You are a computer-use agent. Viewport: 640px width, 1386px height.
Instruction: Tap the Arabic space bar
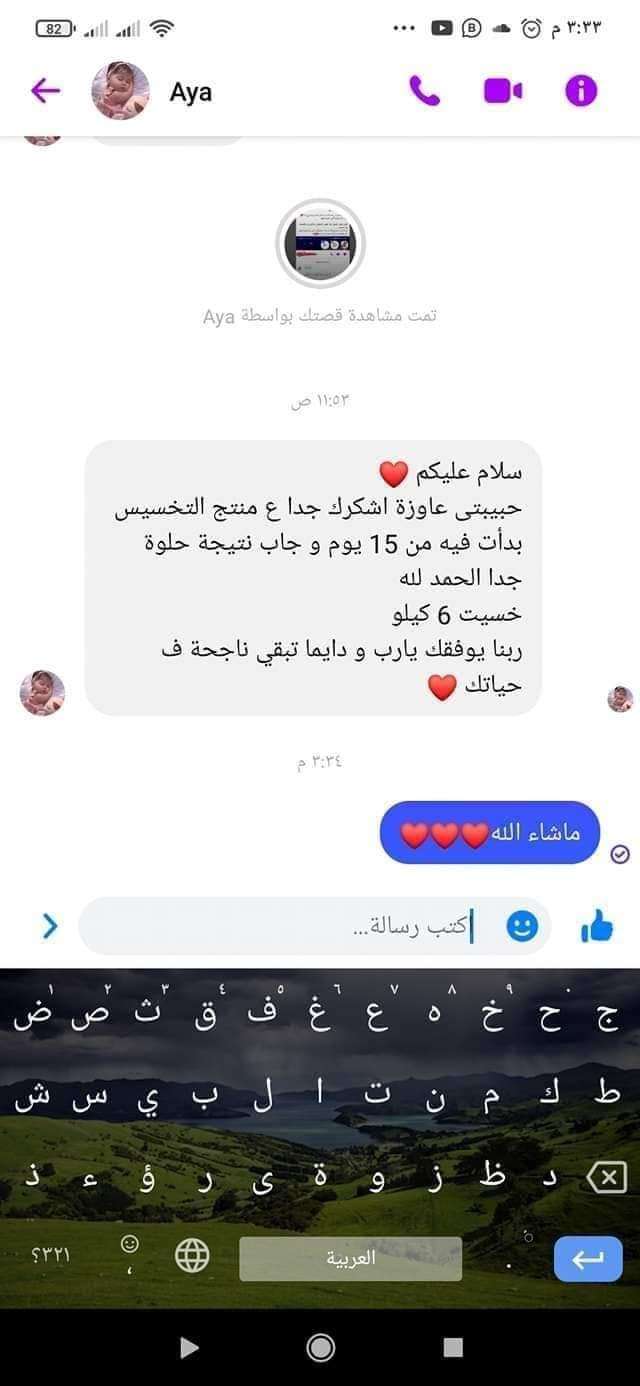click(x=350, y=1258)
